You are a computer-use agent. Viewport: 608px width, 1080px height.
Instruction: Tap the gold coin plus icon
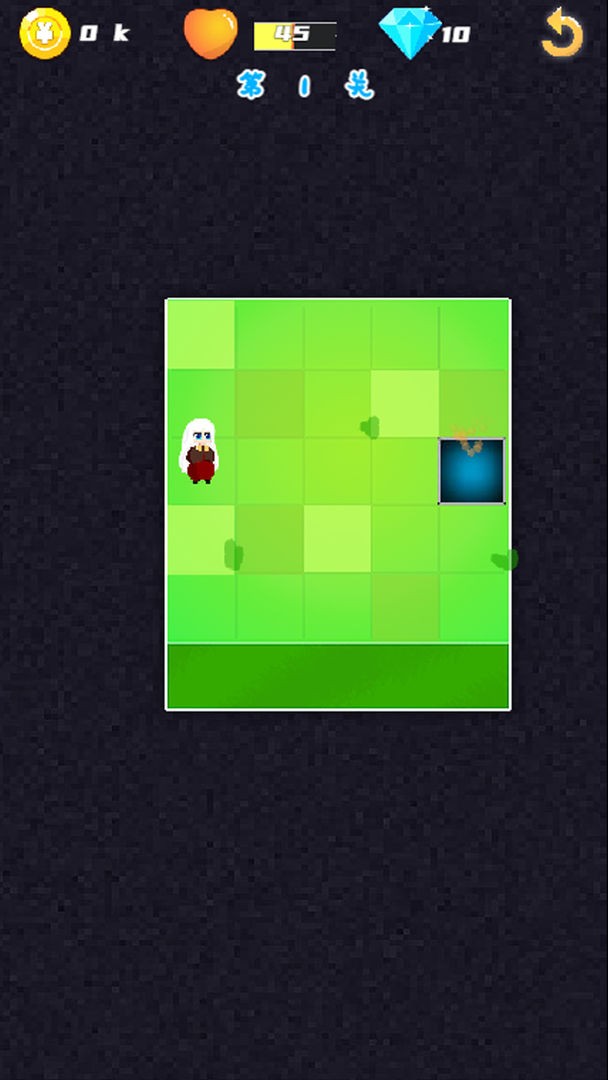click(44, 33)
